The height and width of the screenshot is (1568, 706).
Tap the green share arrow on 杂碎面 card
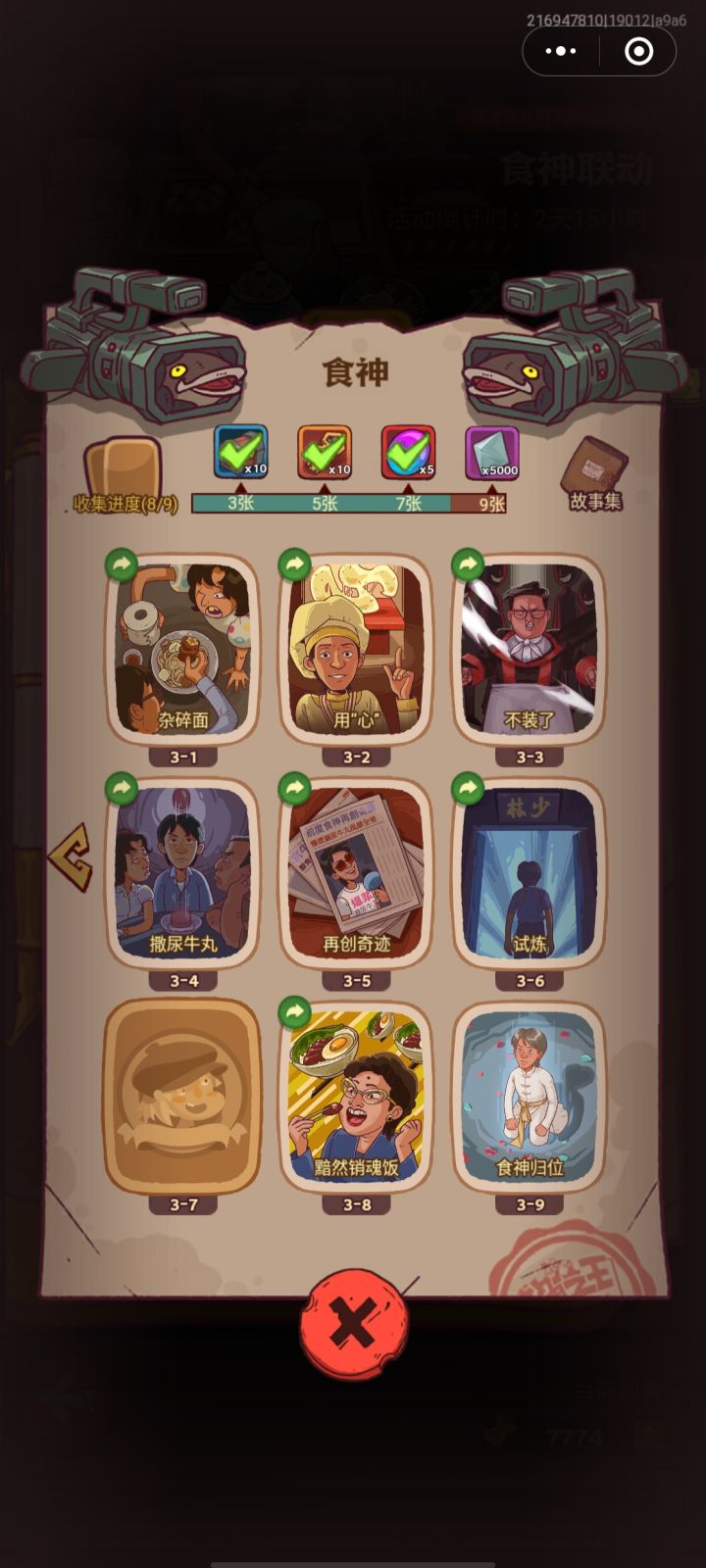tap(123, 563)
